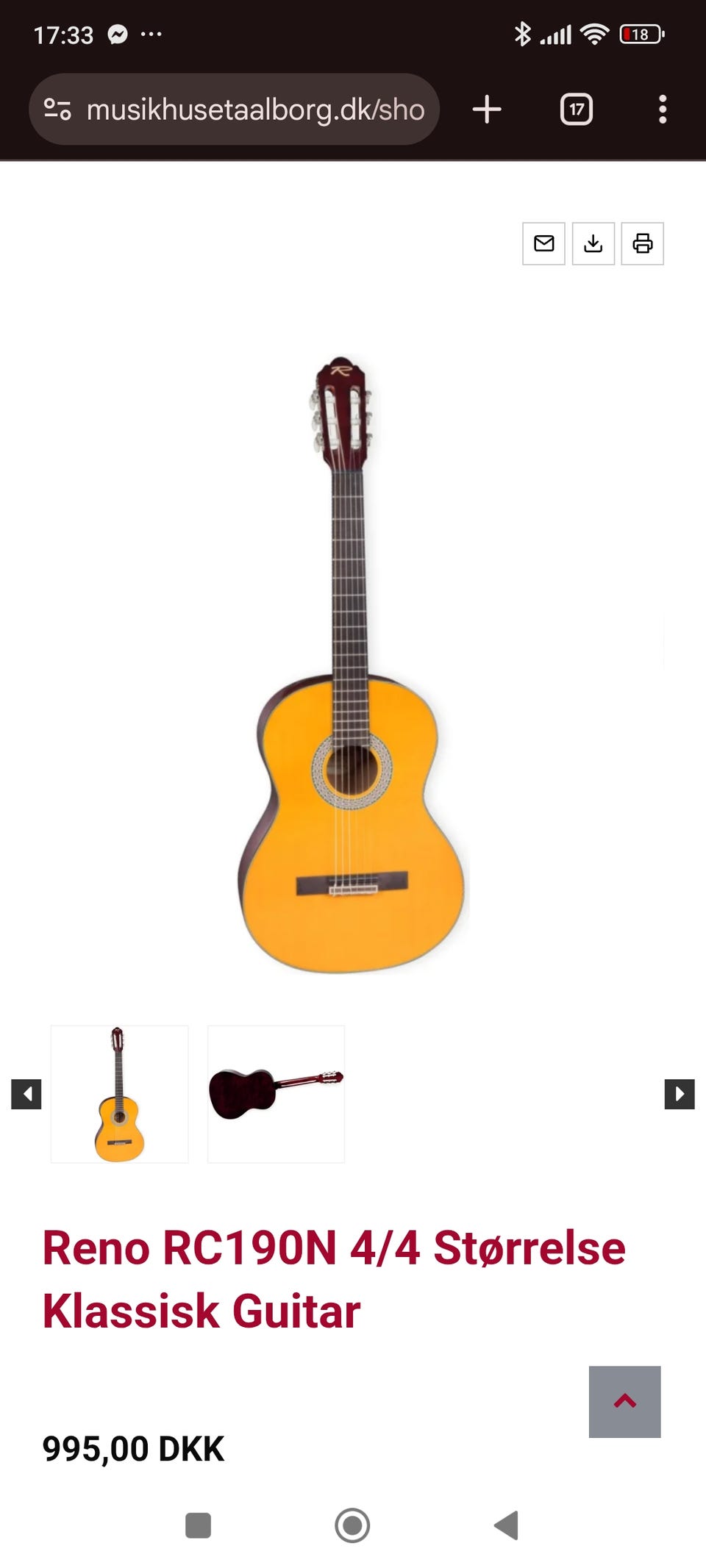Viewport: 706px width, 1568px height.
Task: Open the browser overflow menu
Action: click(663, 110)
